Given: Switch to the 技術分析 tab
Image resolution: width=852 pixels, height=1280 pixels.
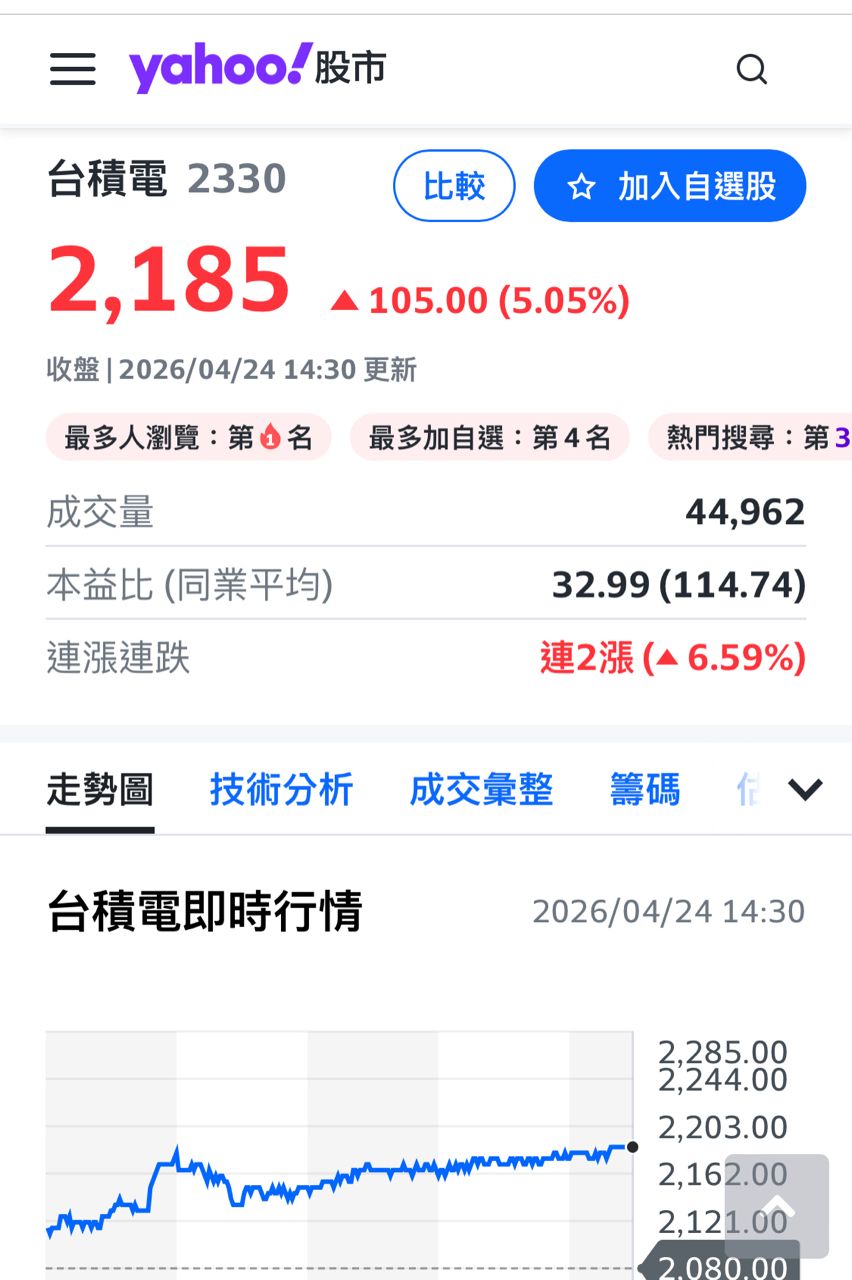Looking at the screenshot, I should click(281, 790).
